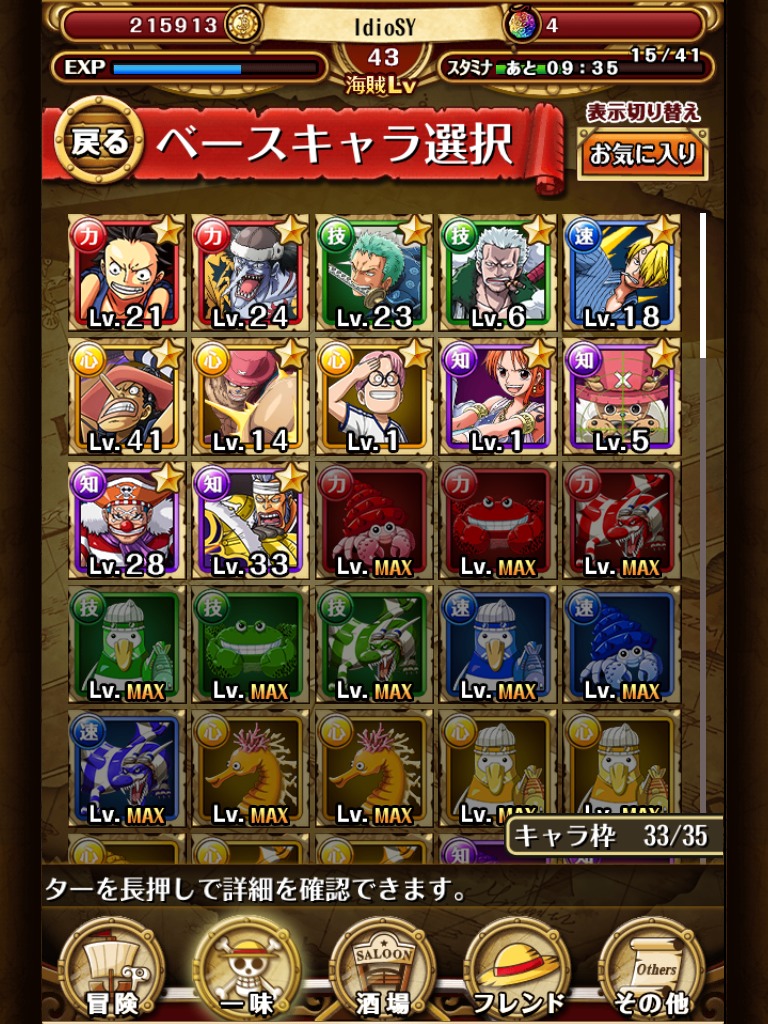Tap the 戻る back button
768x1024 pixels.
pos(100,142)
